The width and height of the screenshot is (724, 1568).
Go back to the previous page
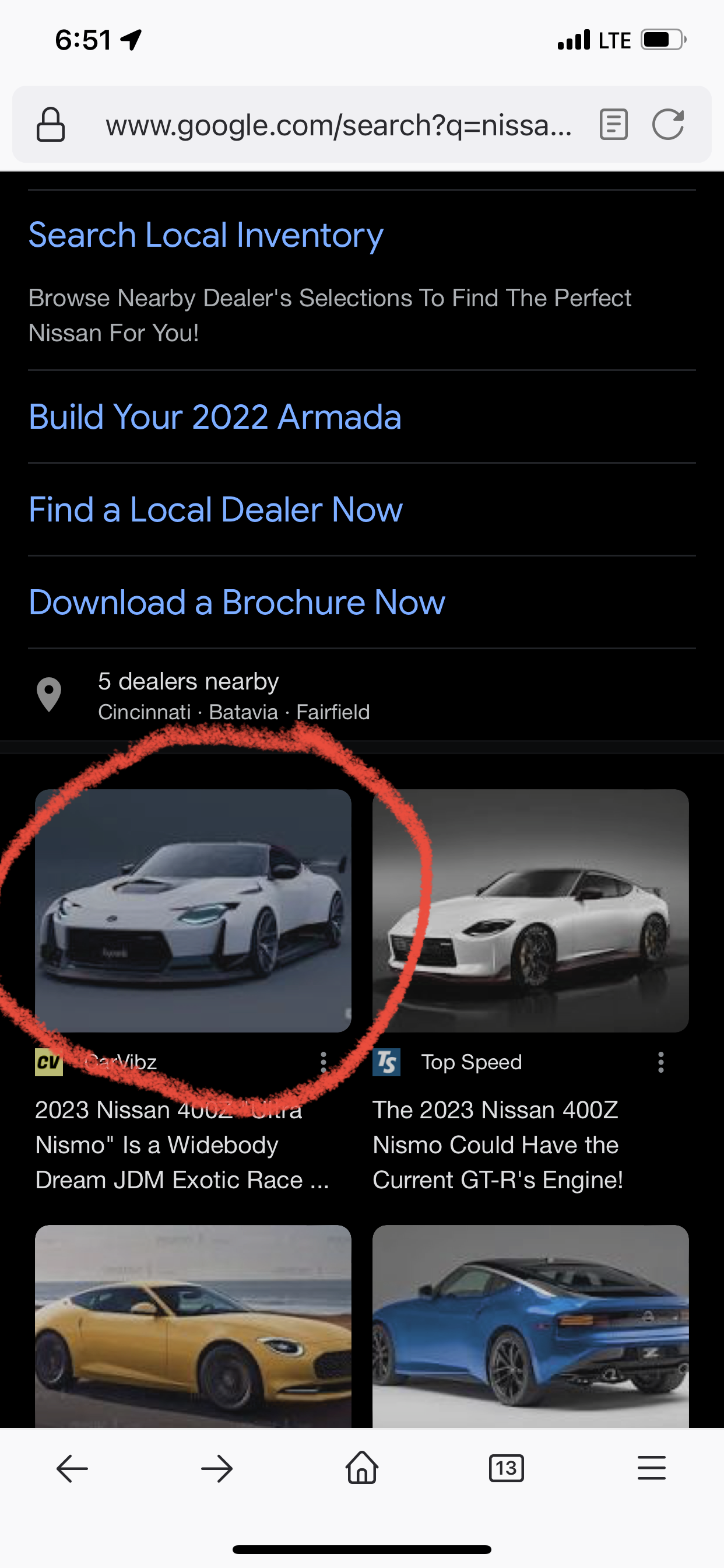[72, 1469]
